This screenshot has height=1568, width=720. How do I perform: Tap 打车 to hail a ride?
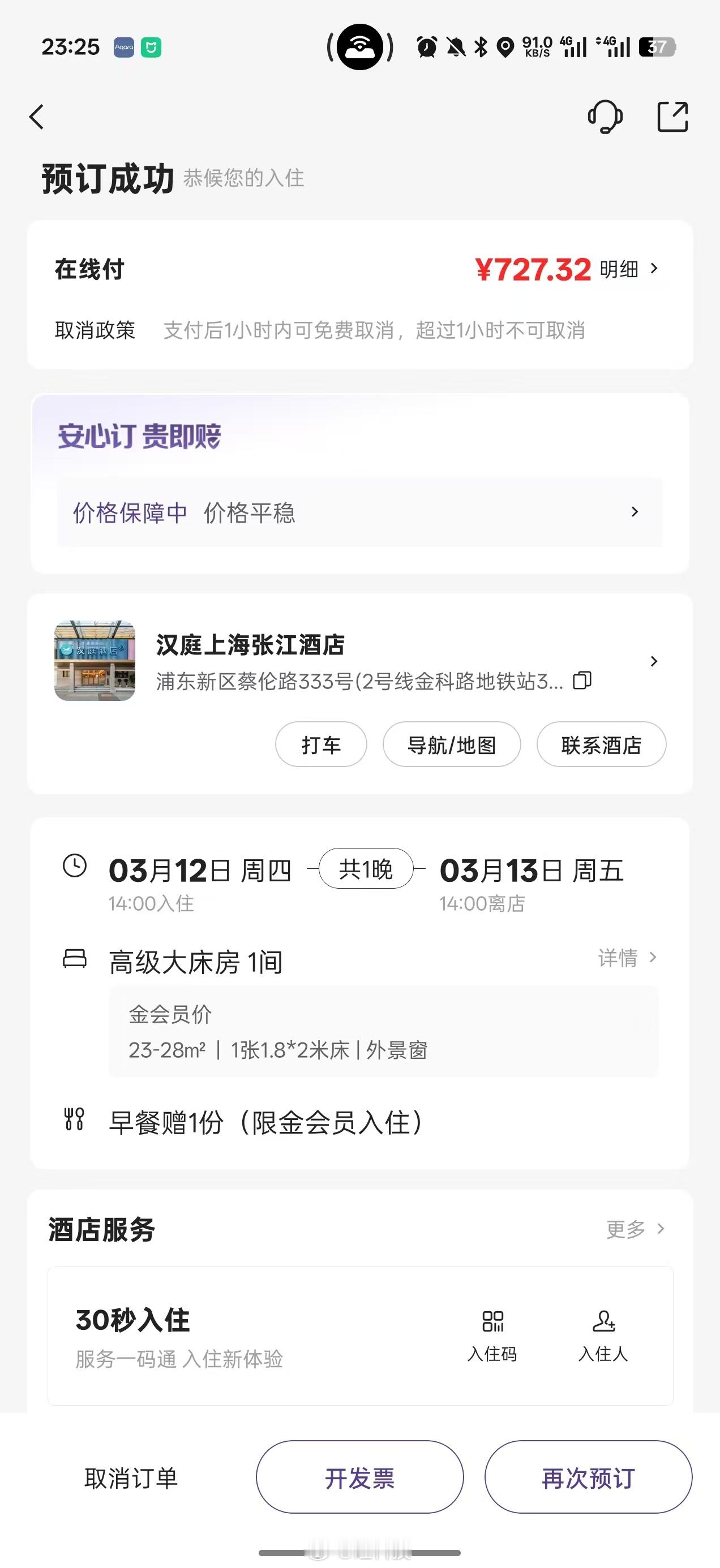point(321,744)
